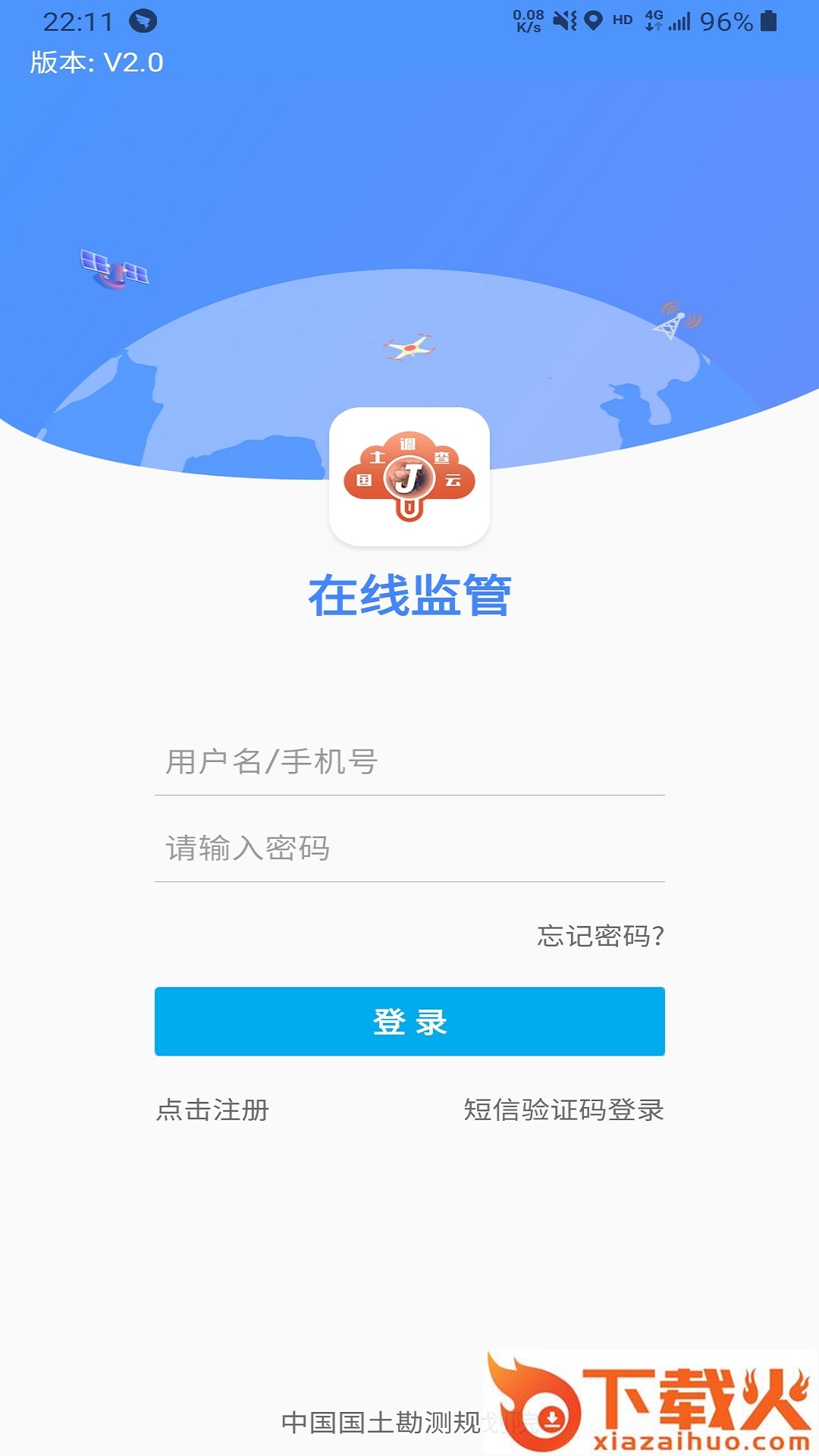Tap the 请输入密码 password input field
The height and width of the screenshot is (1456, 819).
(409, 849)
